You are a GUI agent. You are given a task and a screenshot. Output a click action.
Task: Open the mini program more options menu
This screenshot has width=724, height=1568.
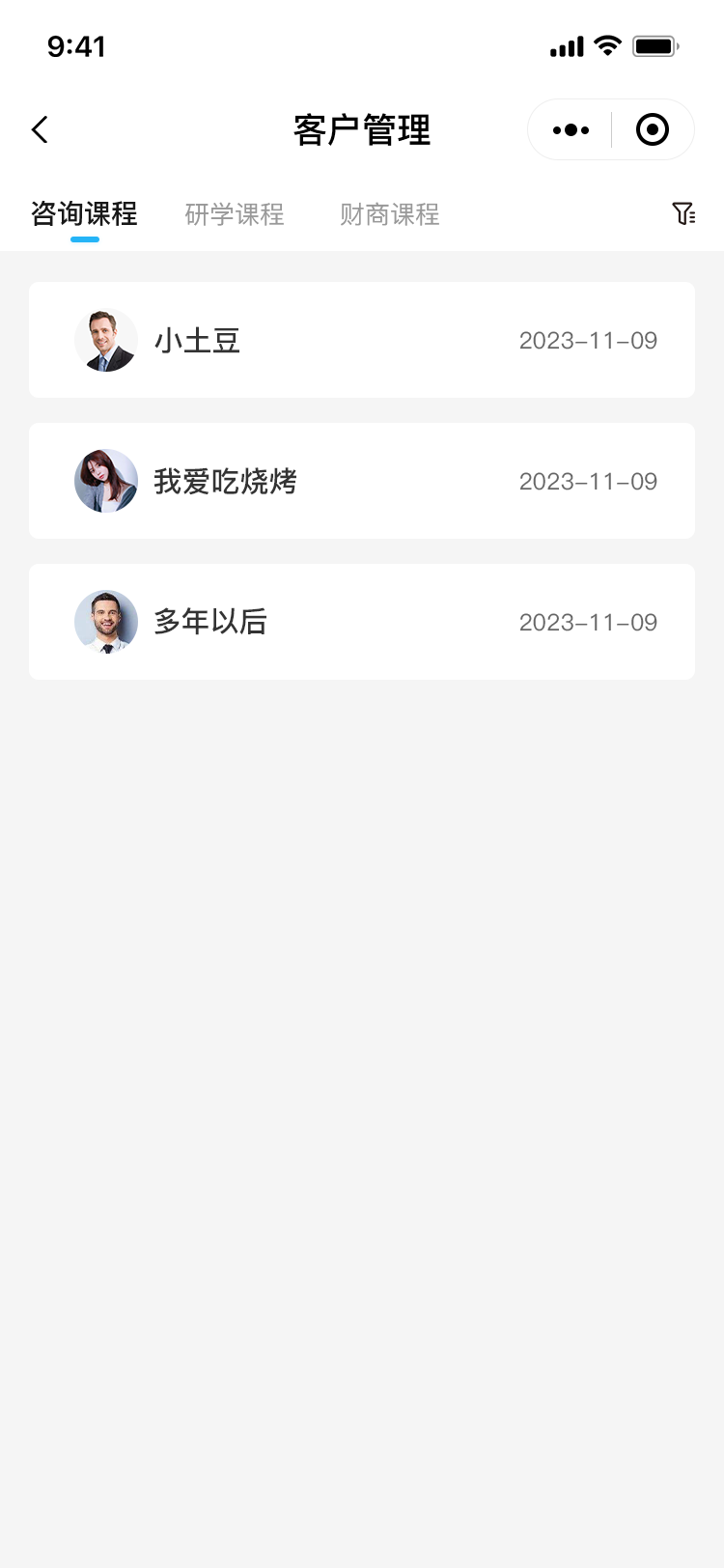571,129
